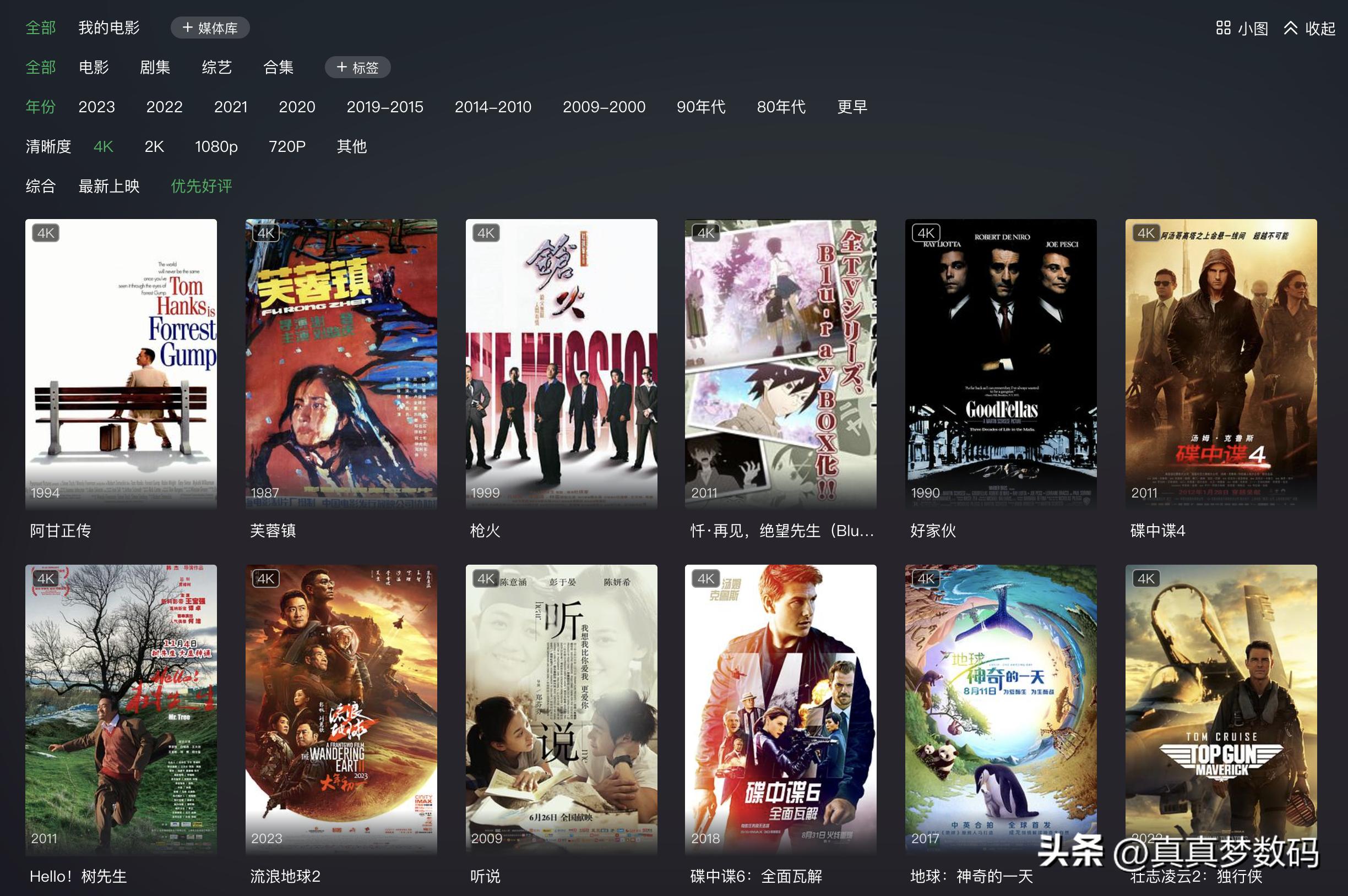Filter by 电影 type
Screen dimensions: 1348x896
click(x=94, y=68)
